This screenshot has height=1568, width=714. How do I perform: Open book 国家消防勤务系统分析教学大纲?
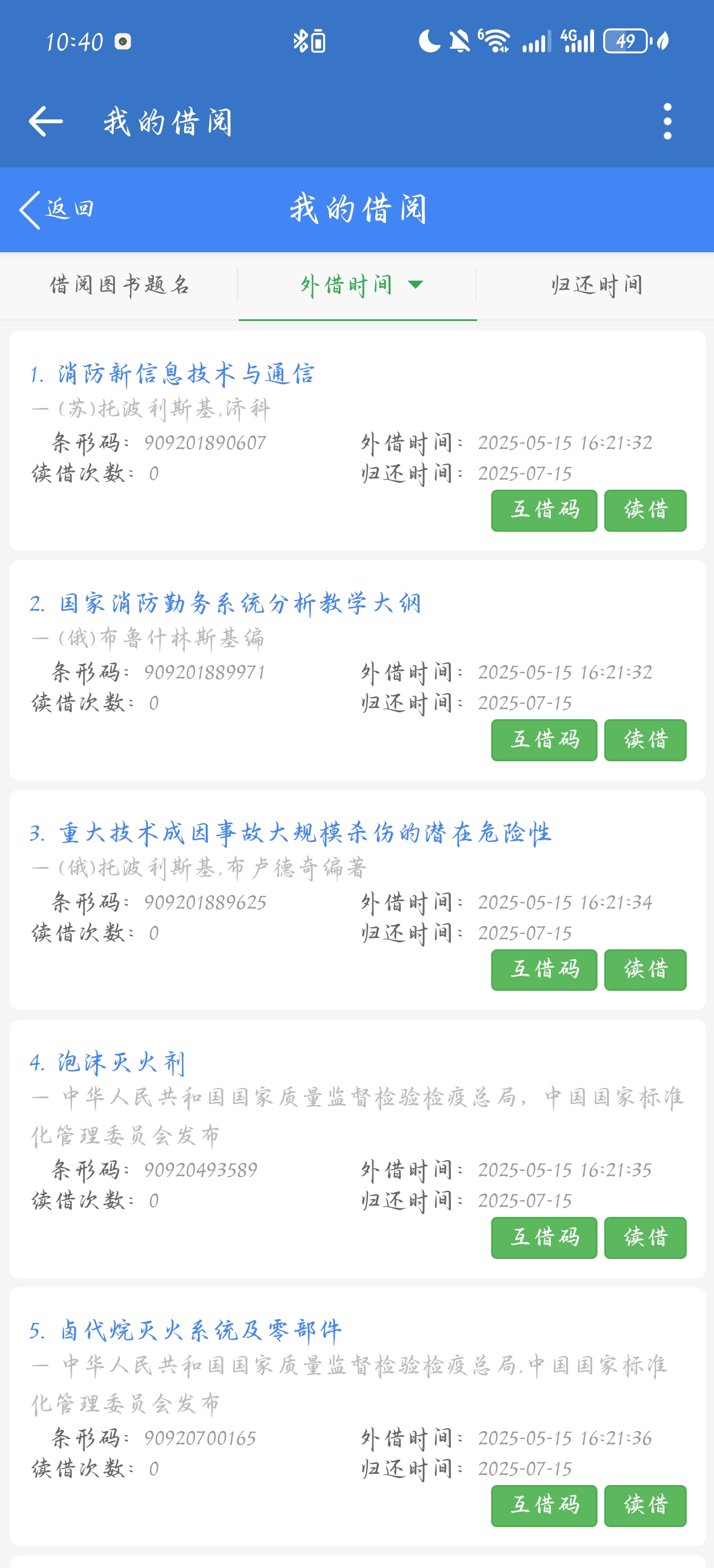tap(239, 603)
